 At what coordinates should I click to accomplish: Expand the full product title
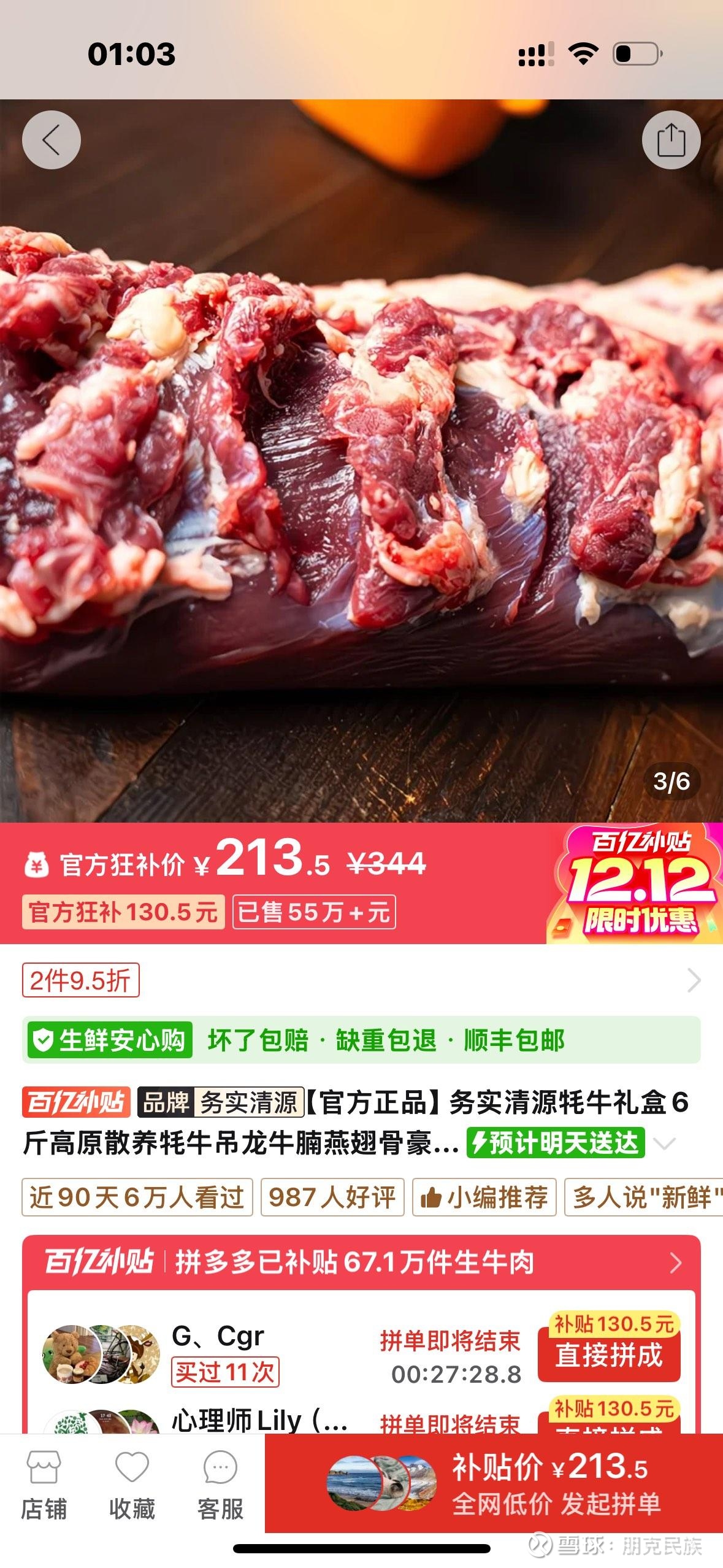(x=665, y=1143)
